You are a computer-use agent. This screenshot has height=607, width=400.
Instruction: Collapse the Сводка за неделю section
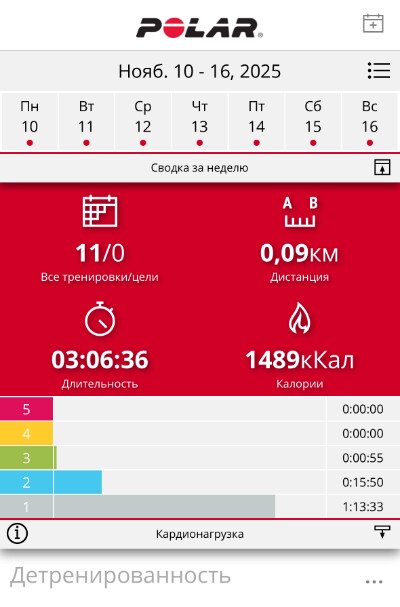point(382,168)
